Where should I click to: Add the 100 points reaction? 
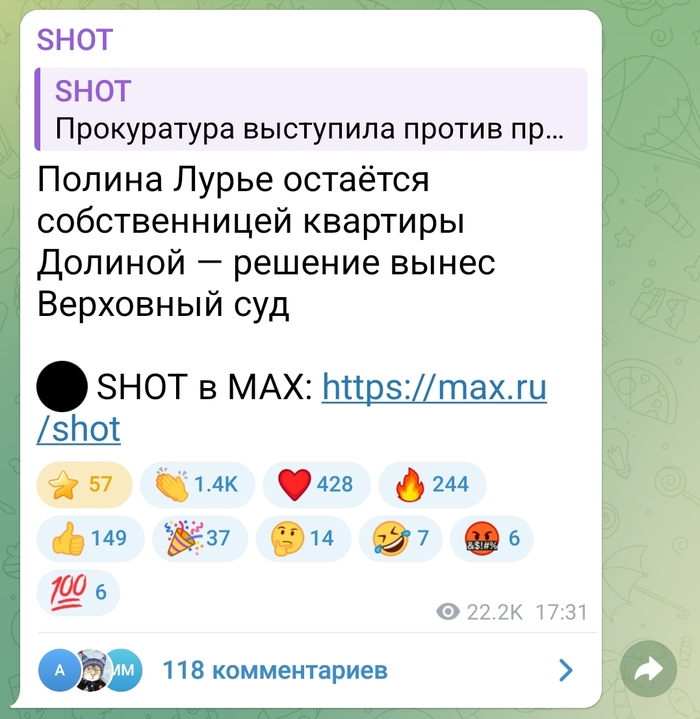pos(78,592)
